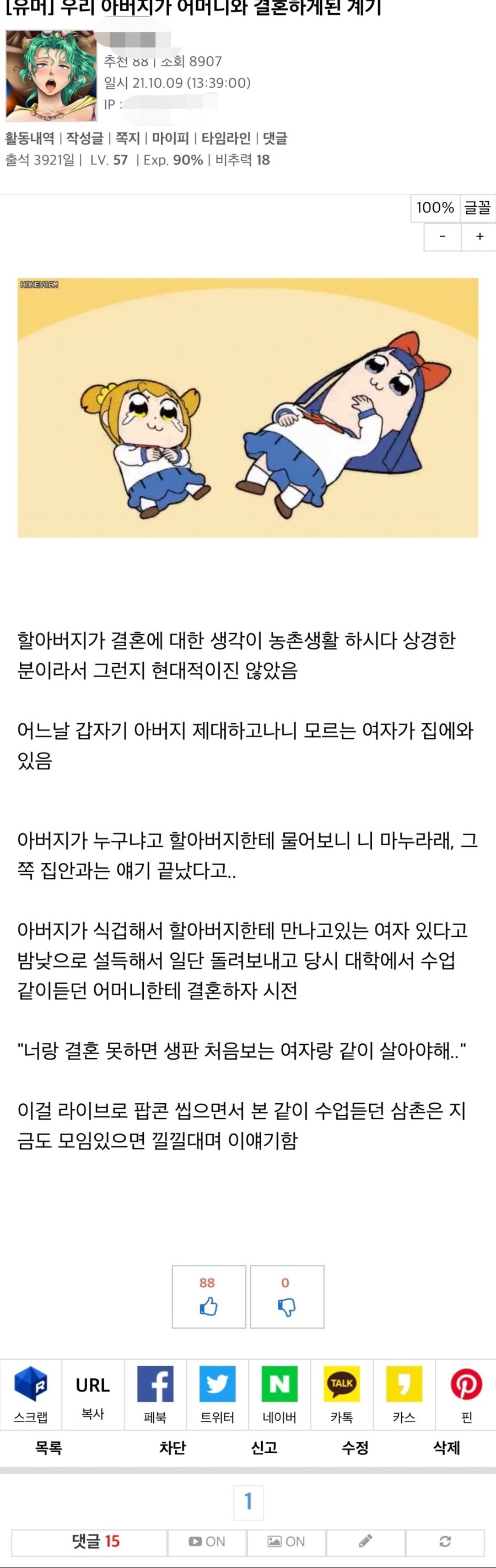
Task: Open the author's 활동내역 link
Action: 30,138
